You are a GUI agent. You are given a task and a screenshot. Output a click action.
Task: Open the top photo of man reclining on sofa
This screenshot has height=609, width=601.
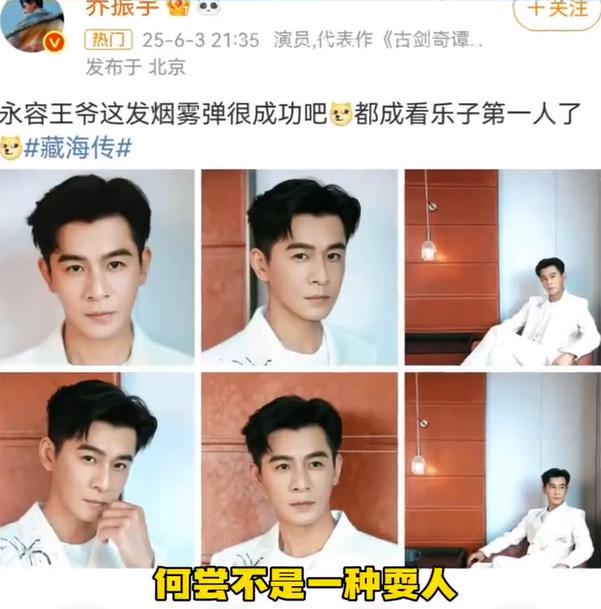tap(502, 267)
